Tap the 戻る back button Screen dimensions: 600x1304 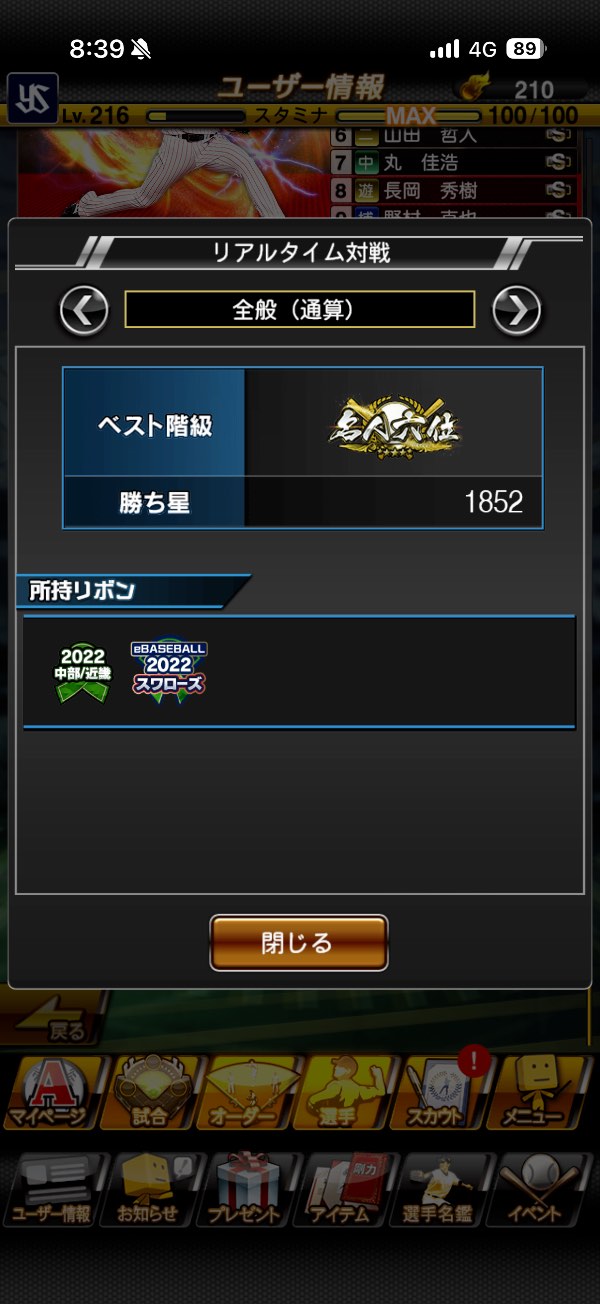pos(55,1022)
